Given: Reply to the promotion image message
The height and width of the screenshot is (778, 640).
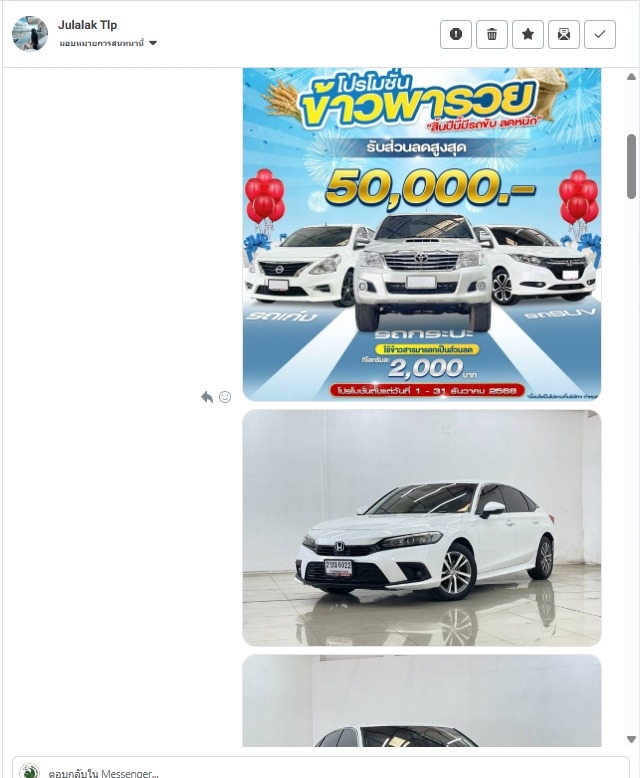Looking at the screenshot, I should 207,397.
